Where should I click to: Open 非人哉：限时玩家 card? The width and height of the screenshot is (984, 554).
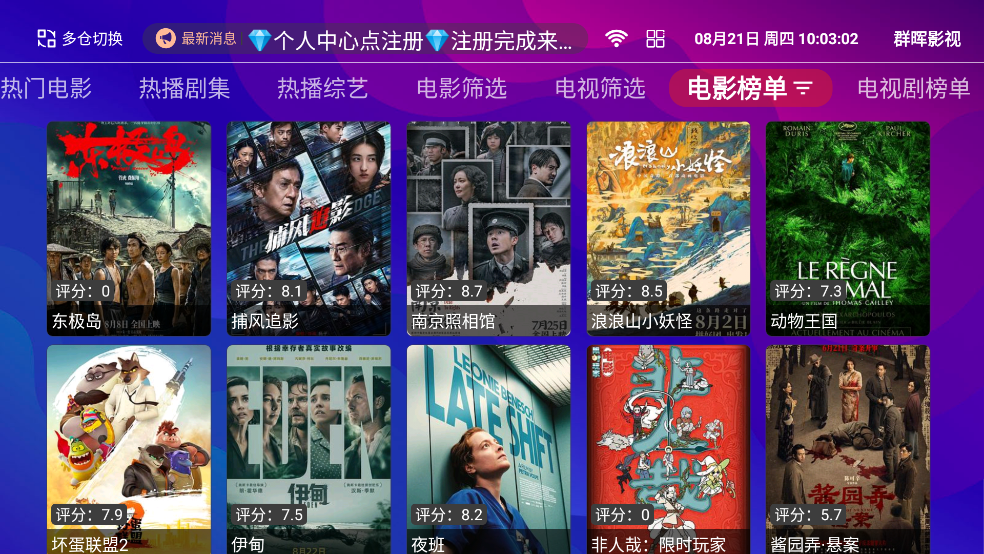pyautogui.click(x=669, y=449)
